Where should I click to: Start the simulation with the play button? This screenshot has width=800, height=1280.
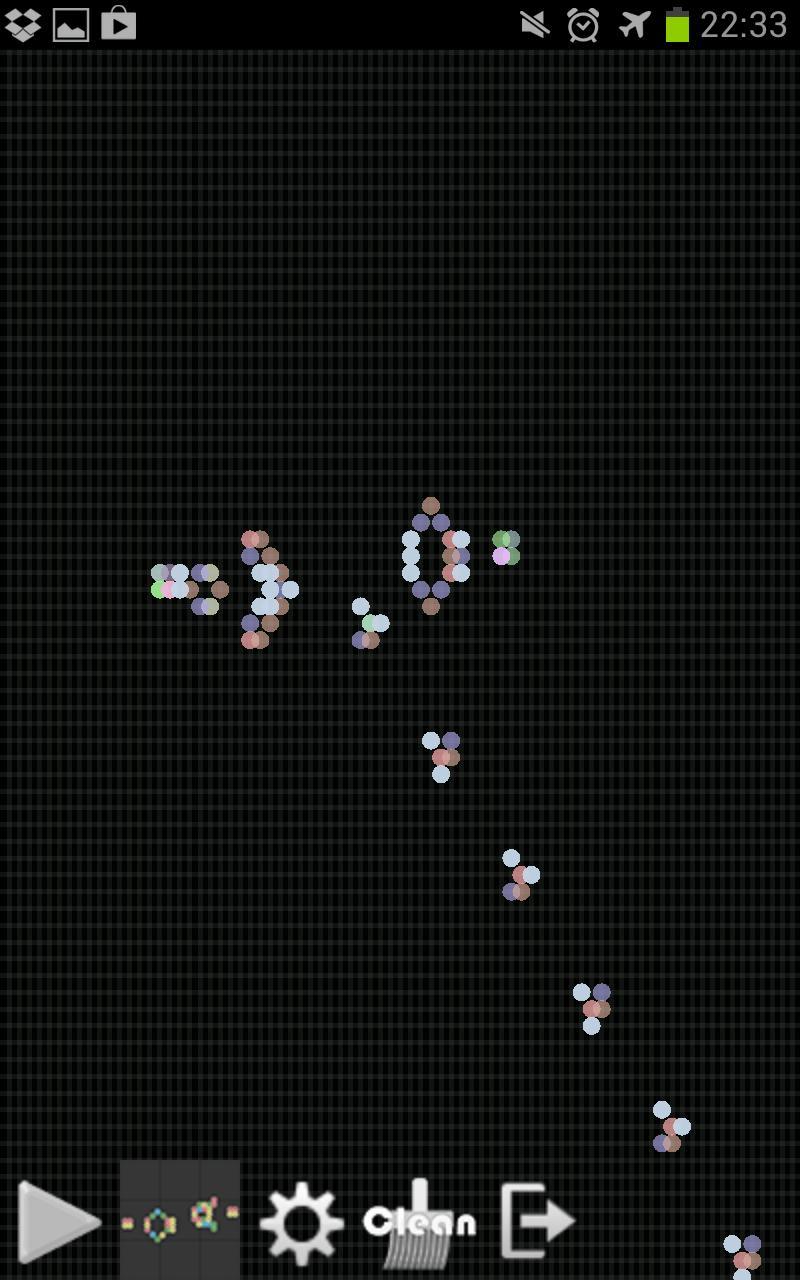click(x=58, y=1221)
